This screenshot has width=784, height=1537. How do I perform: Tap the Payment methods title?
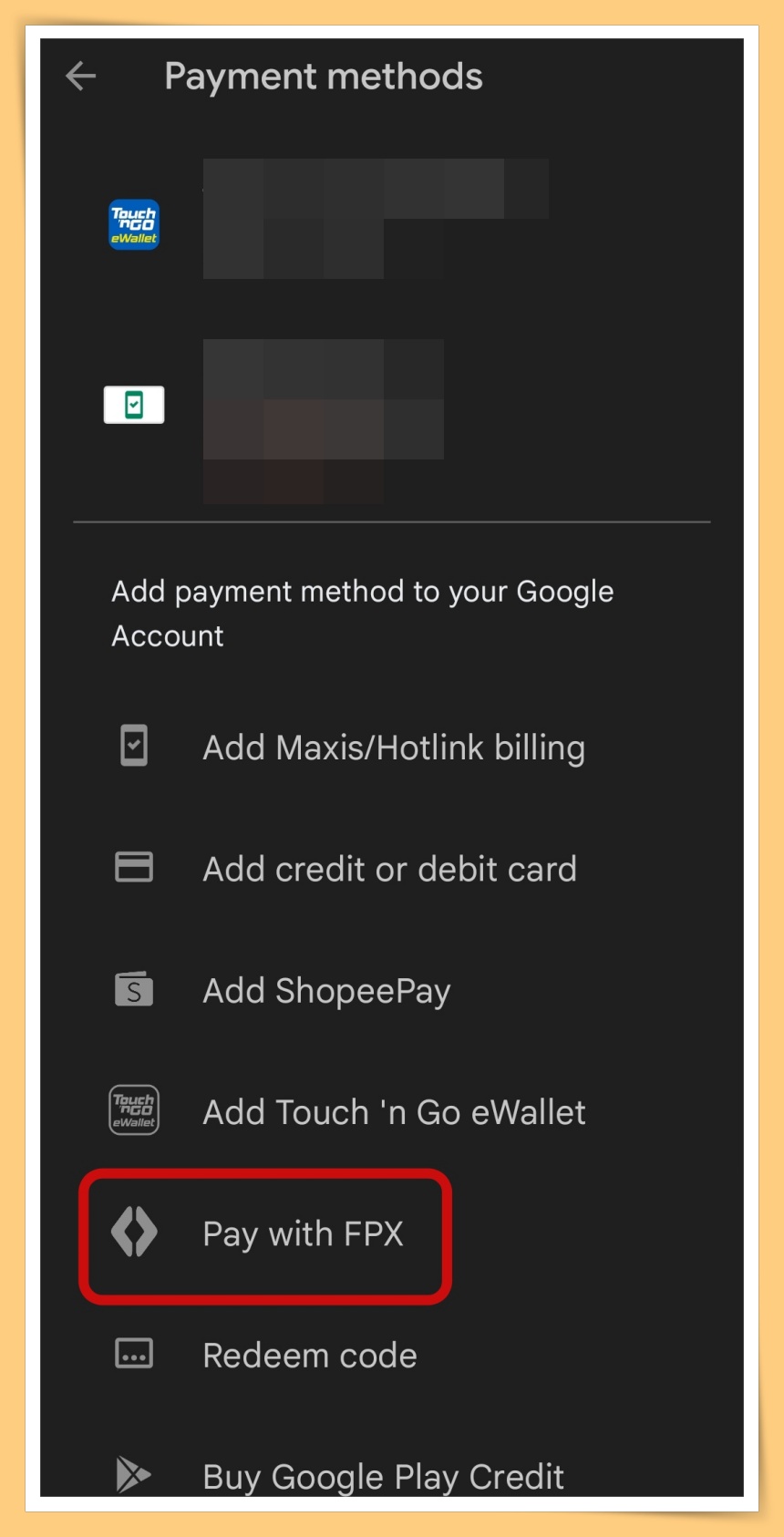pos(325,76)
